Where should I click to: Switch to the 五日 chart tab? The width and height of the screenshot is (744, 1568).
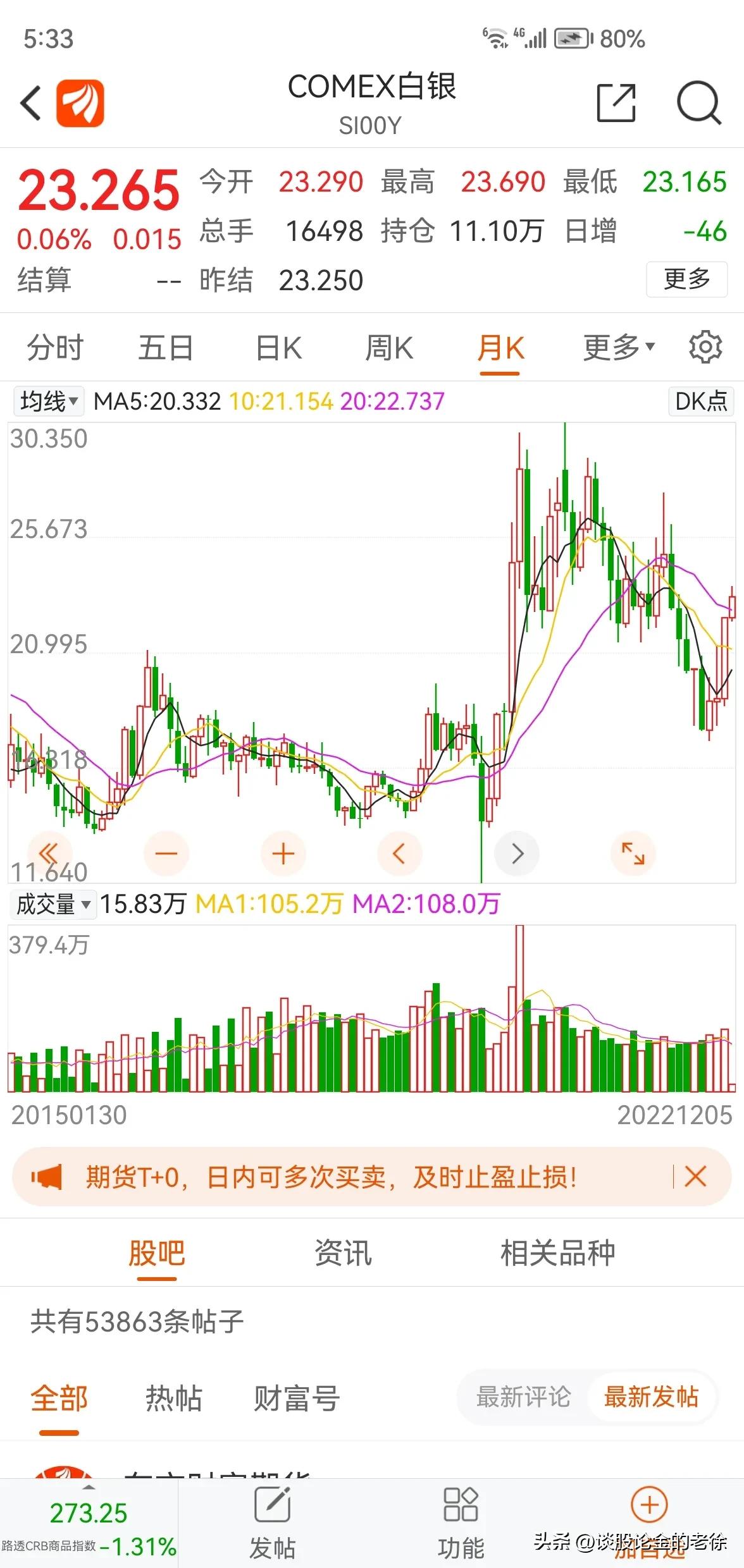point(166,348)
